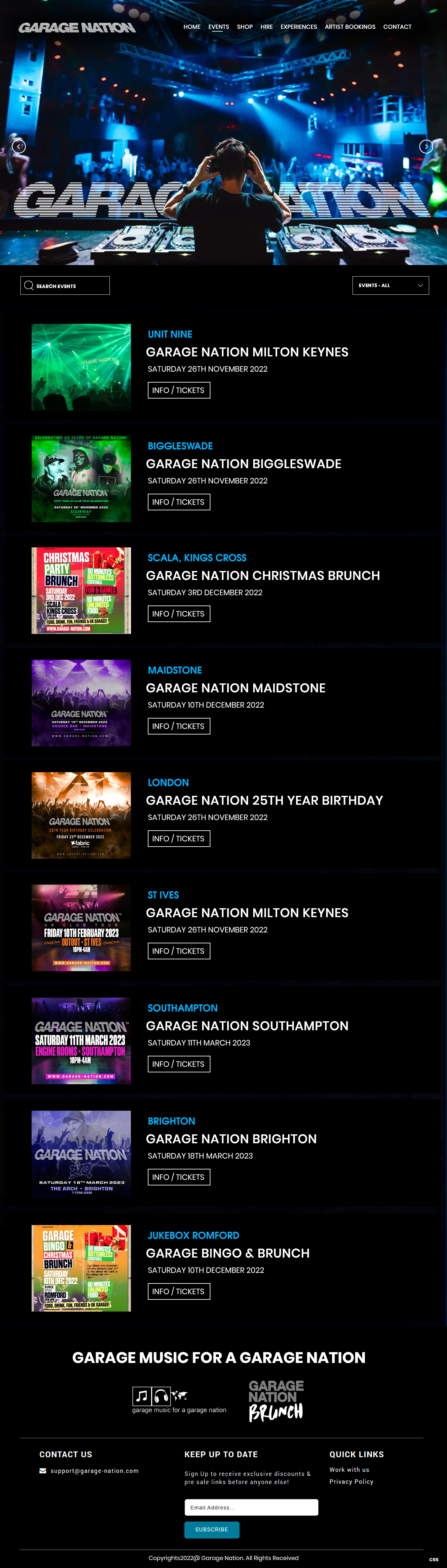
Task: Open the Privacy Policy link
Action: tap(351, 1481)
